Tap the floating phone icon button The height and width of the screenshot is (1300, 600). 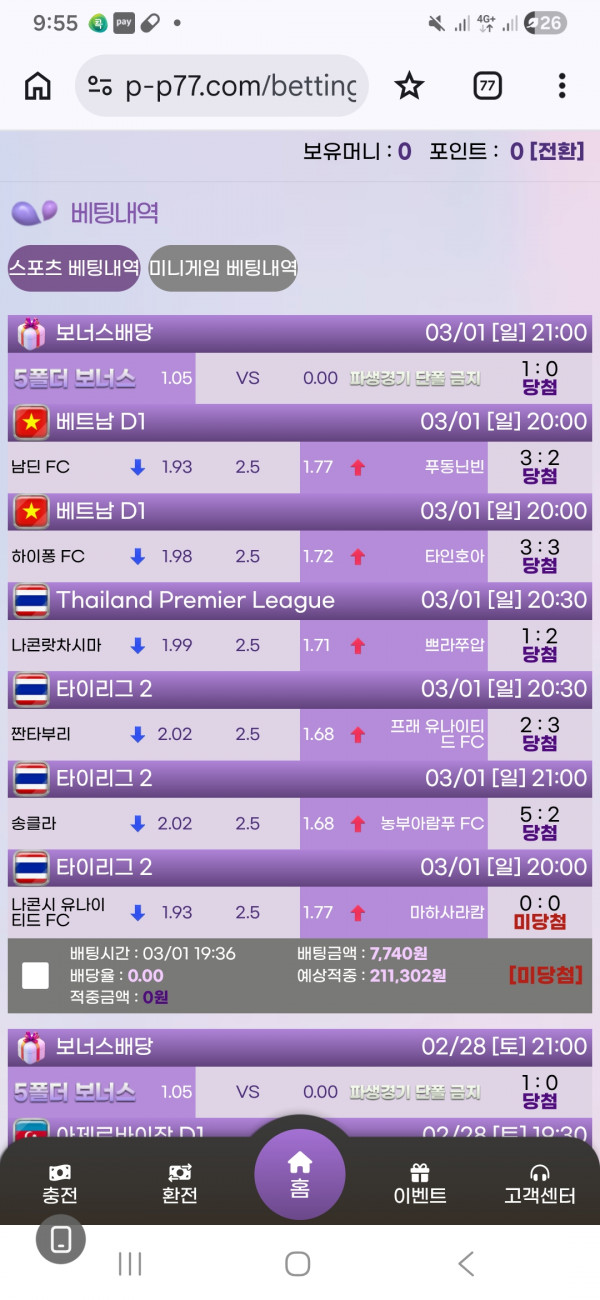click(61, 1240)
